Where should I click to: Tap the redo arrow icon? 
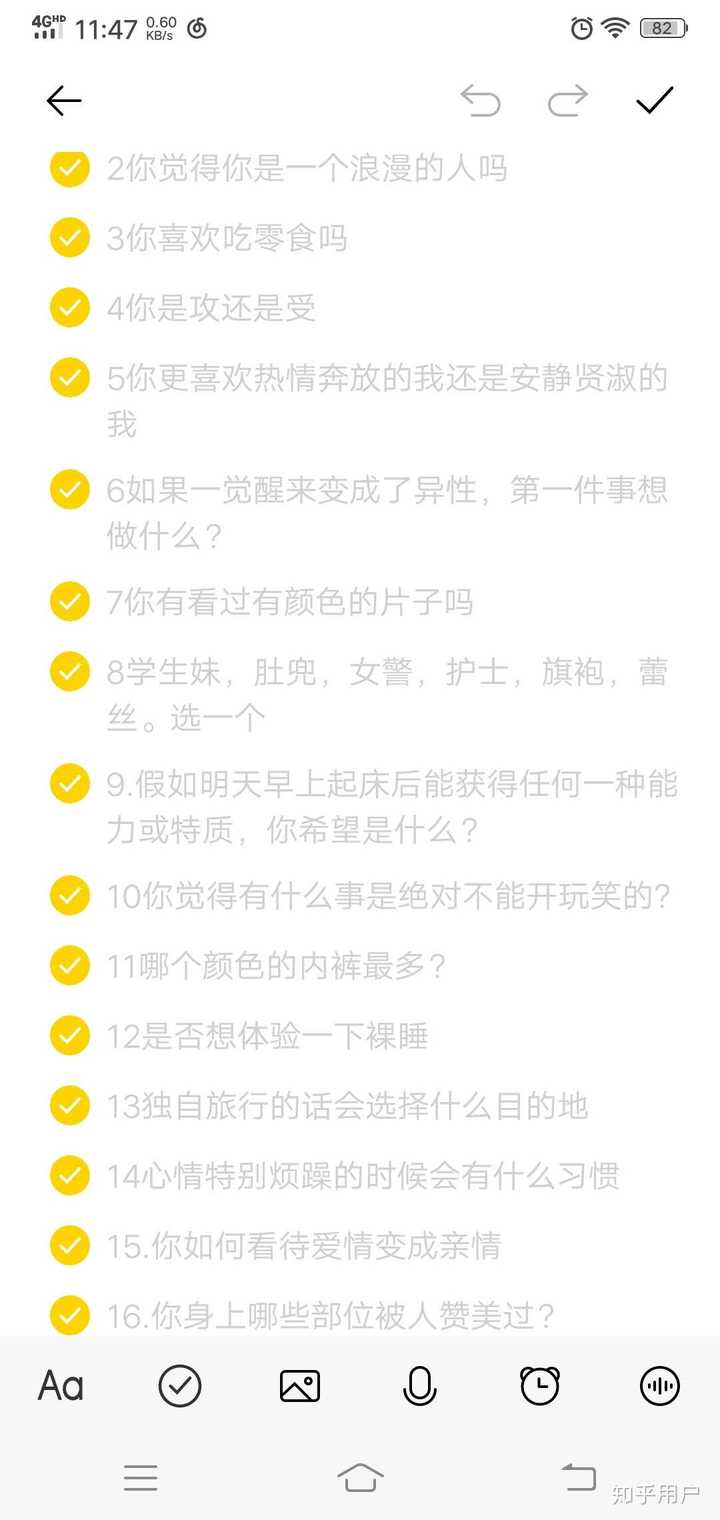click(x=568, y=100)
